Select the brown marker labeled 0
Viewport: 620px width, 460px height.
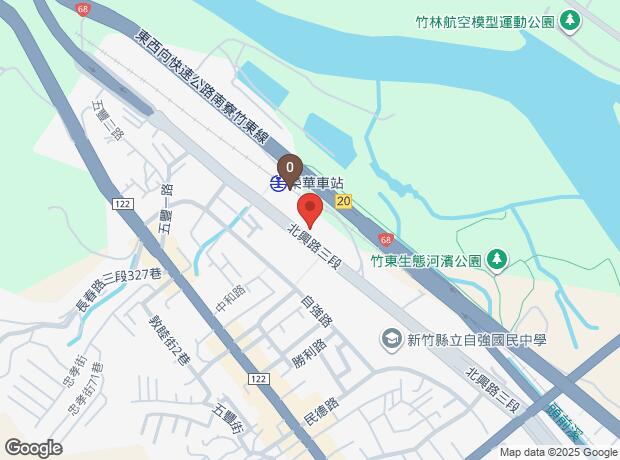point(289,166)
